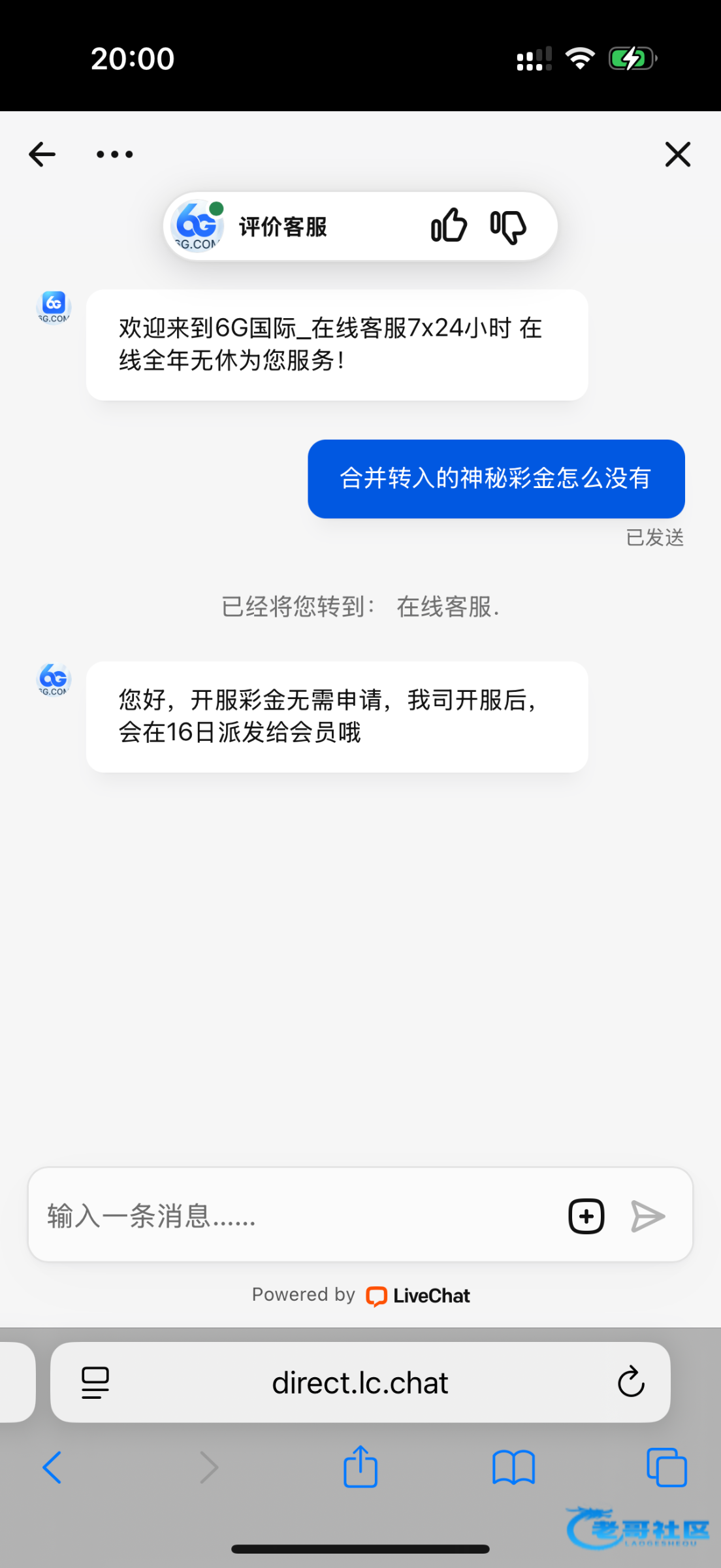Screen dimensions: 721x1568
Task: Send the message with the arrow icon
Action: (x=647, y=1216)
